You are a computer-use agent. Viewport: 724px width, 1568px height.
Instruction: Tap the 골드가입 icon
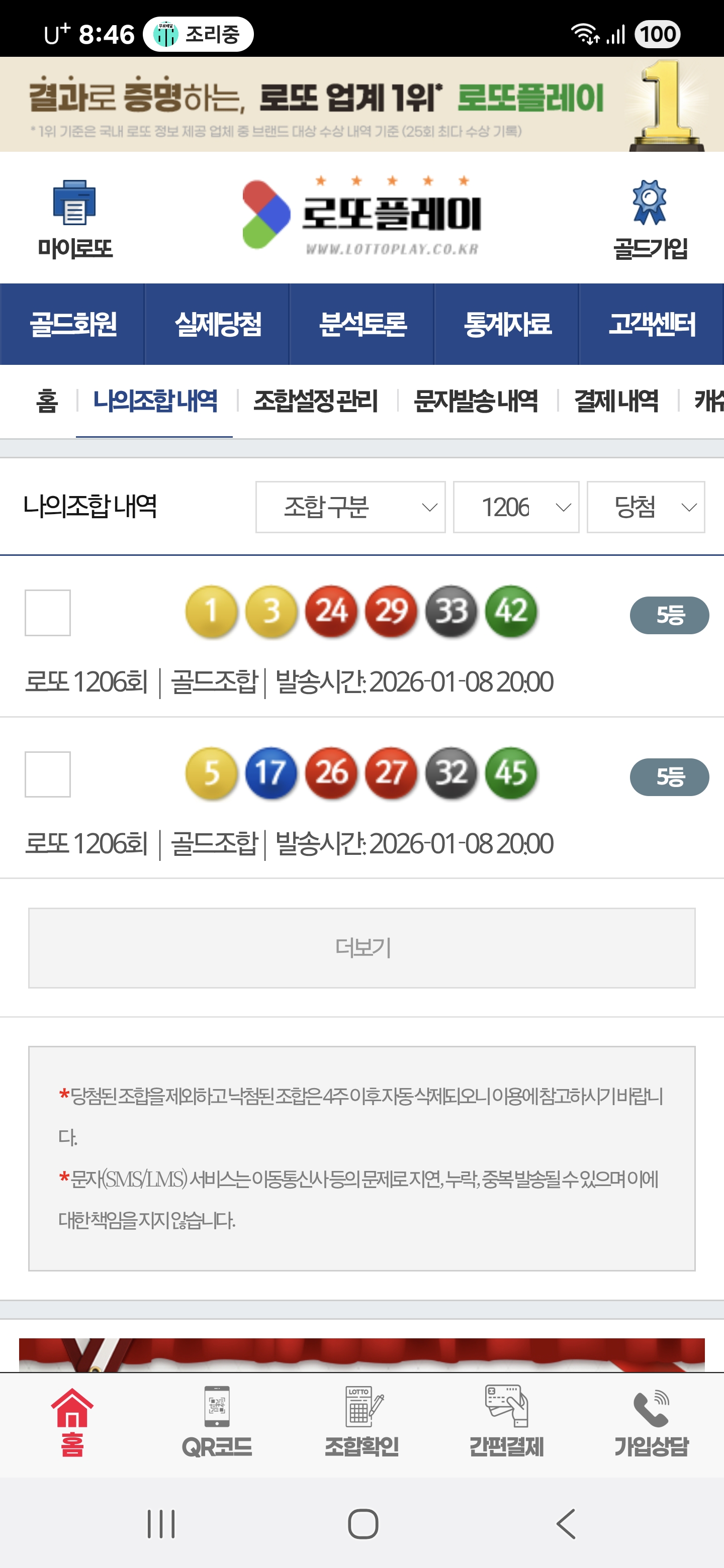pos(650,219)
